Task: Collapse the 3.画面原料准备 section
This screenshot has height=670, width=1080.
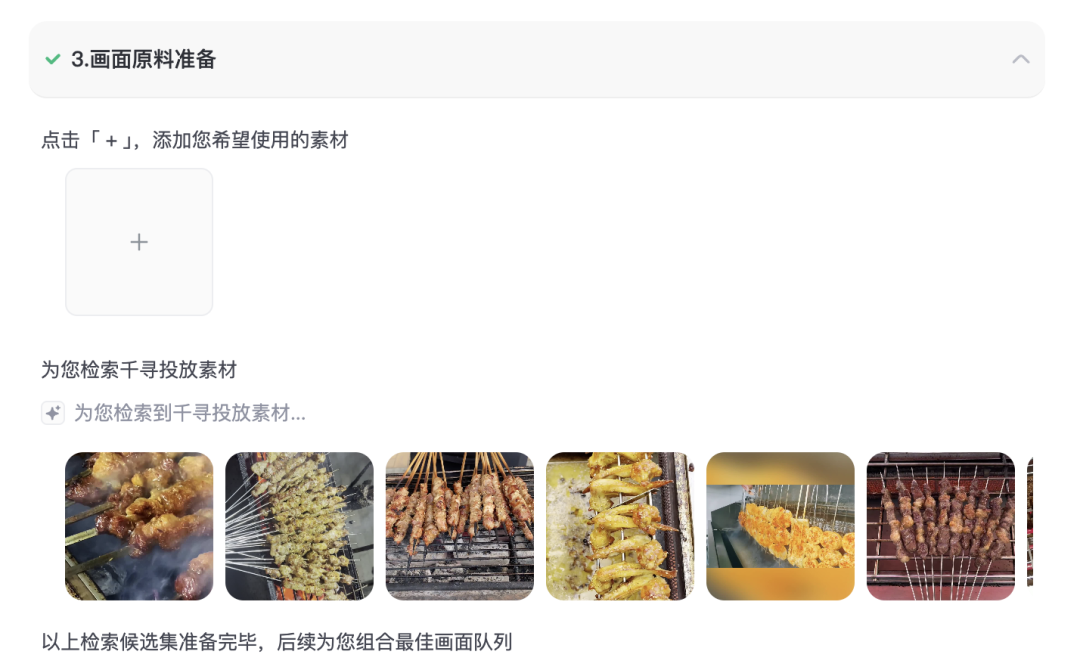Action: click(x=1020, y=59)
